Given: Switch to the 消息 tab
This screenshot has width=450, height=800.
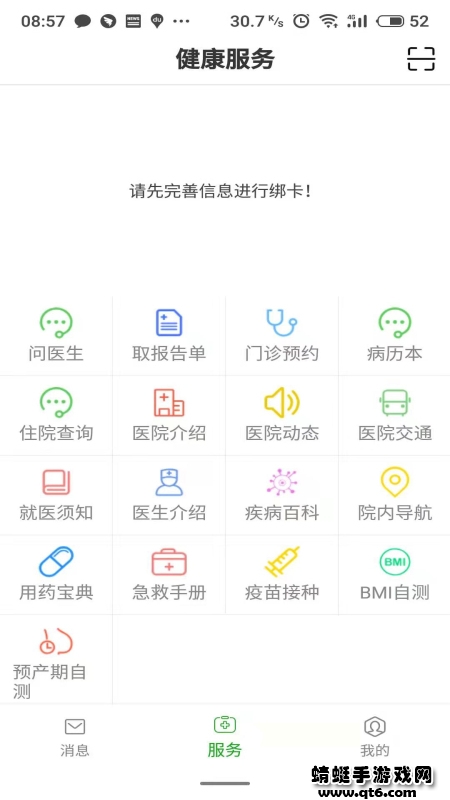Looking at the screenshot, I should [74, 737].
